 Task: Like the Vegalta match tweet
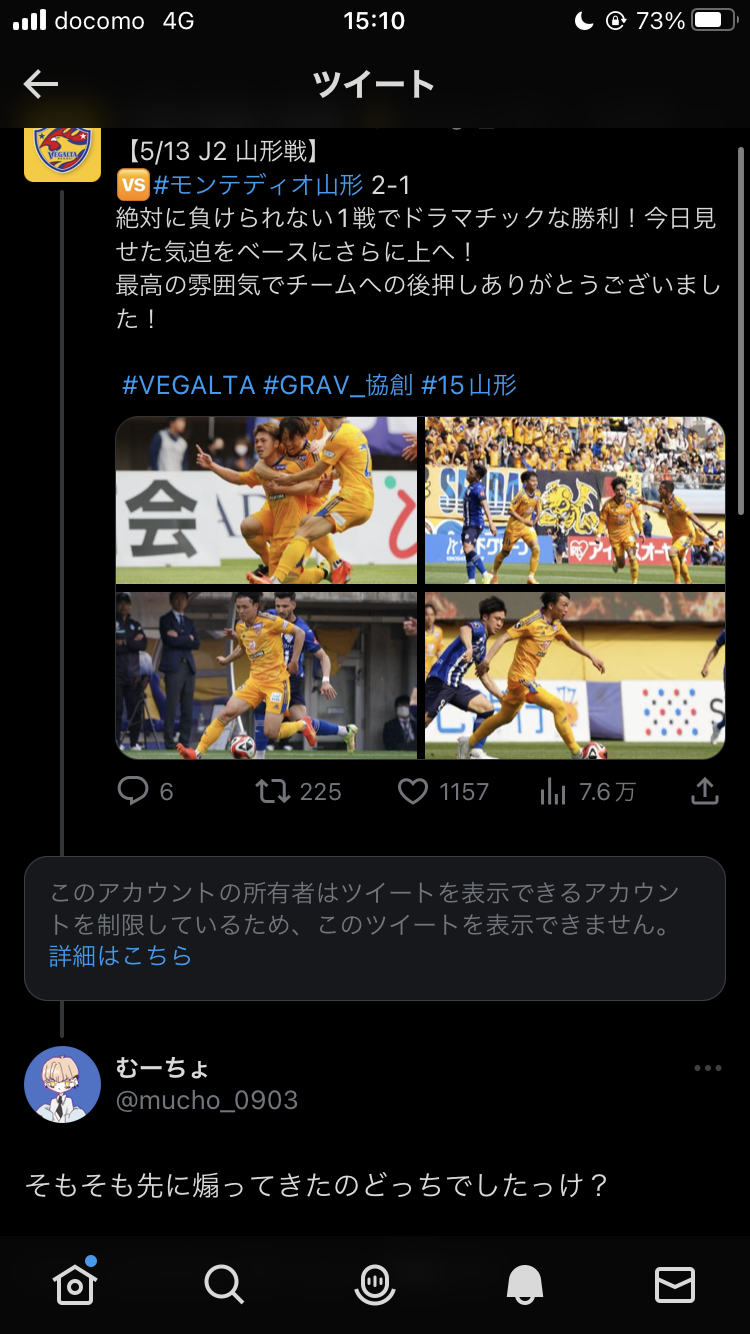pyautogui.click(x=413, y=792)
